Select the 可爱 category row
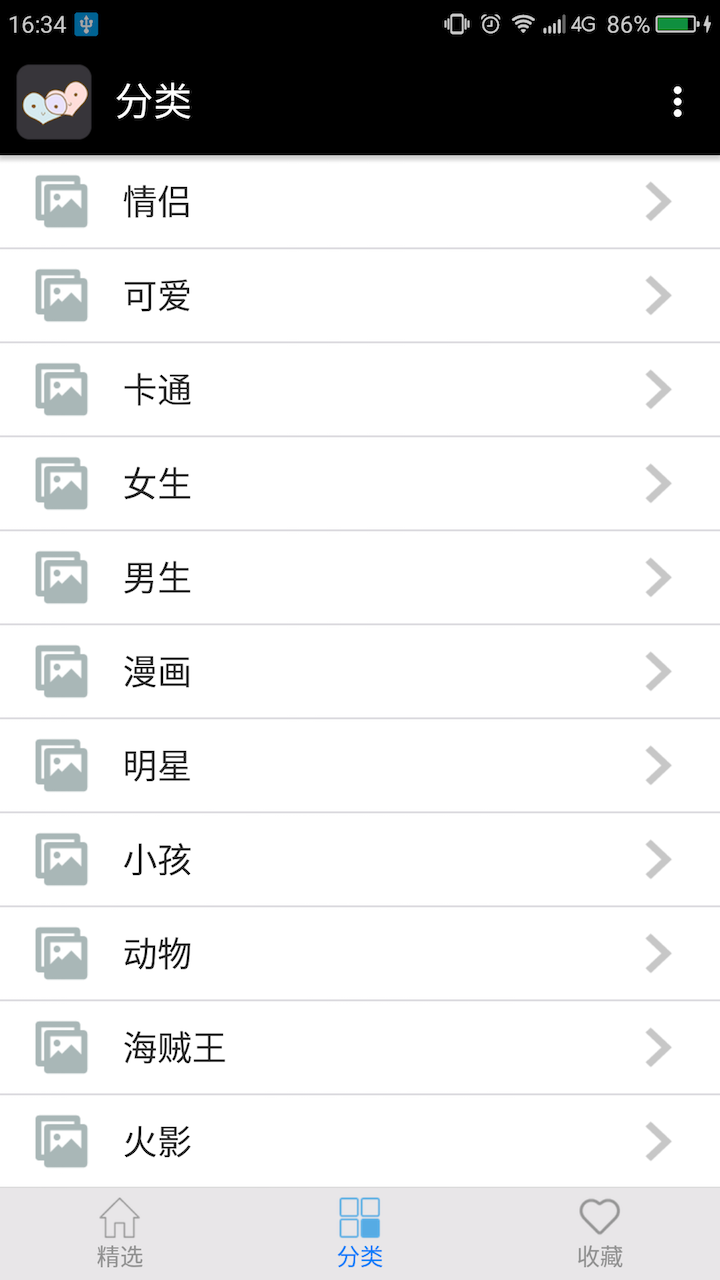Image resolution: width=720 pixels, height=1280 pixels. coord(360,296)
